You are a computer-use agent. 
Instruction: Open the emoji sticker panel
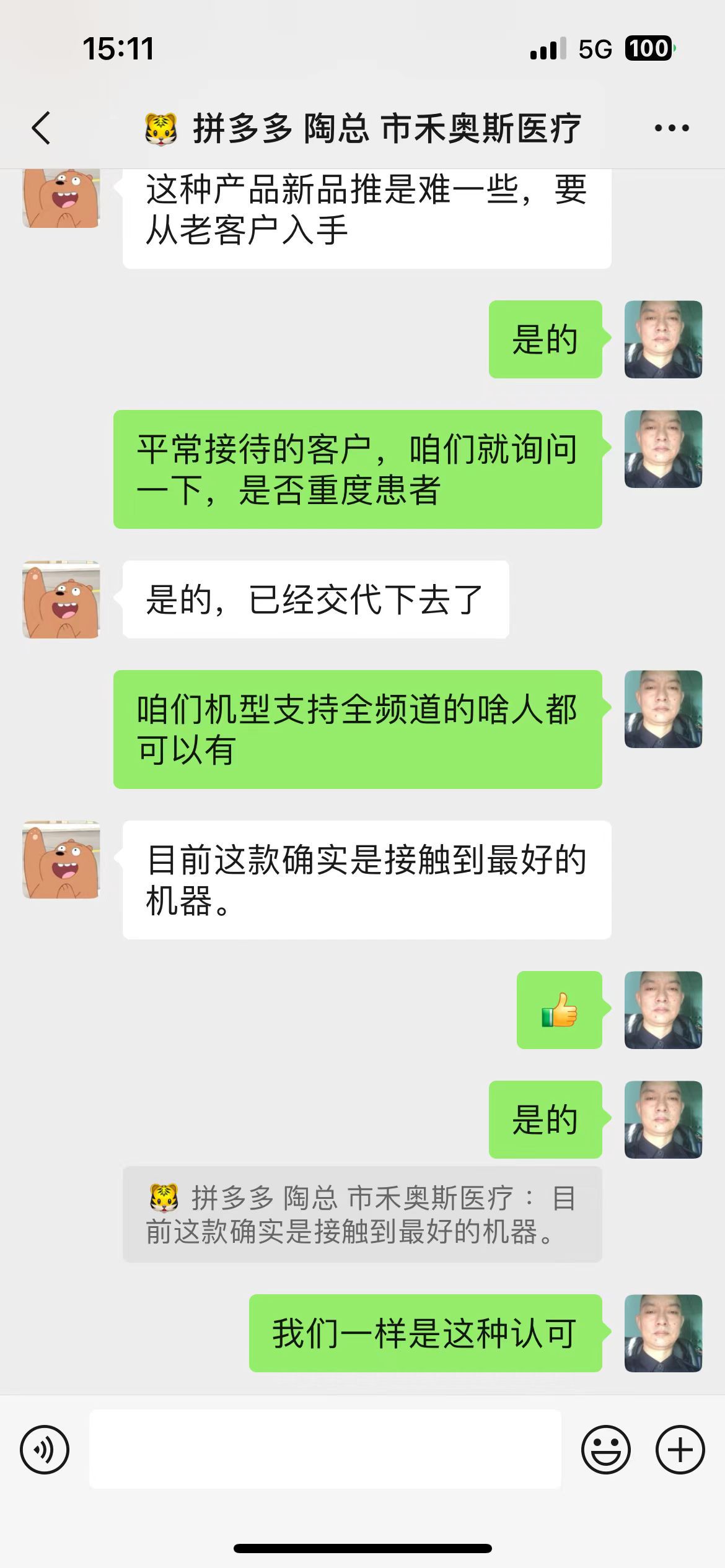[605, 1450]
